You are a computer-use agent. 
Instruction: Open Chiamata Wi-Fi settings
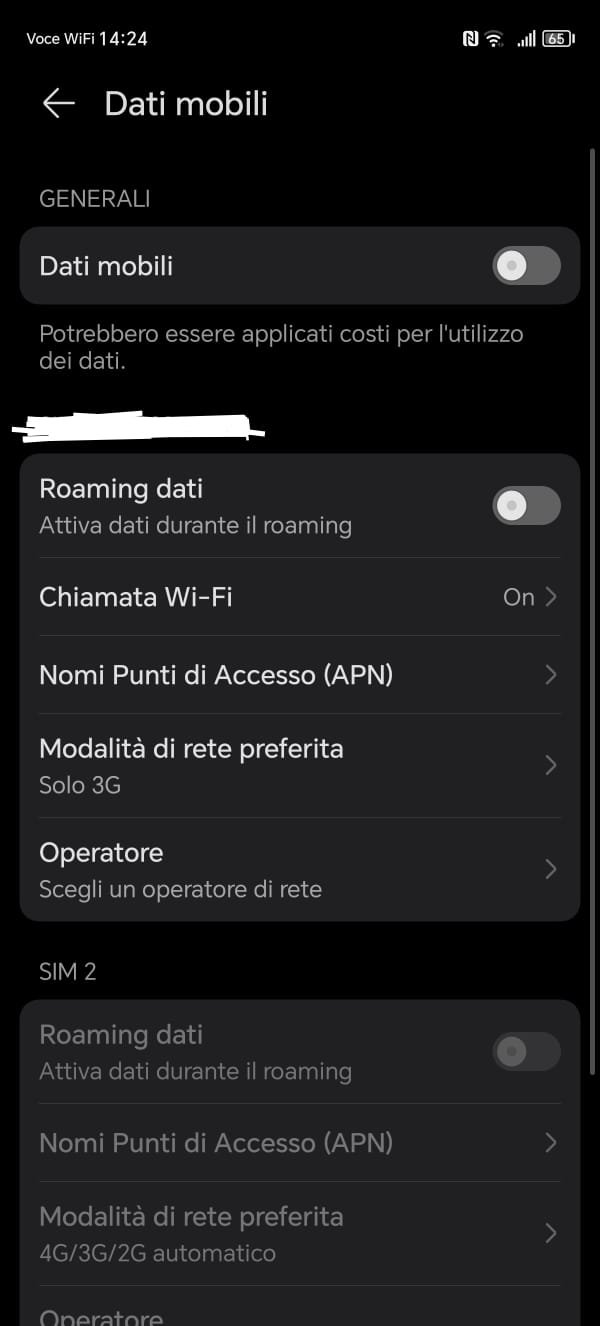298,597
